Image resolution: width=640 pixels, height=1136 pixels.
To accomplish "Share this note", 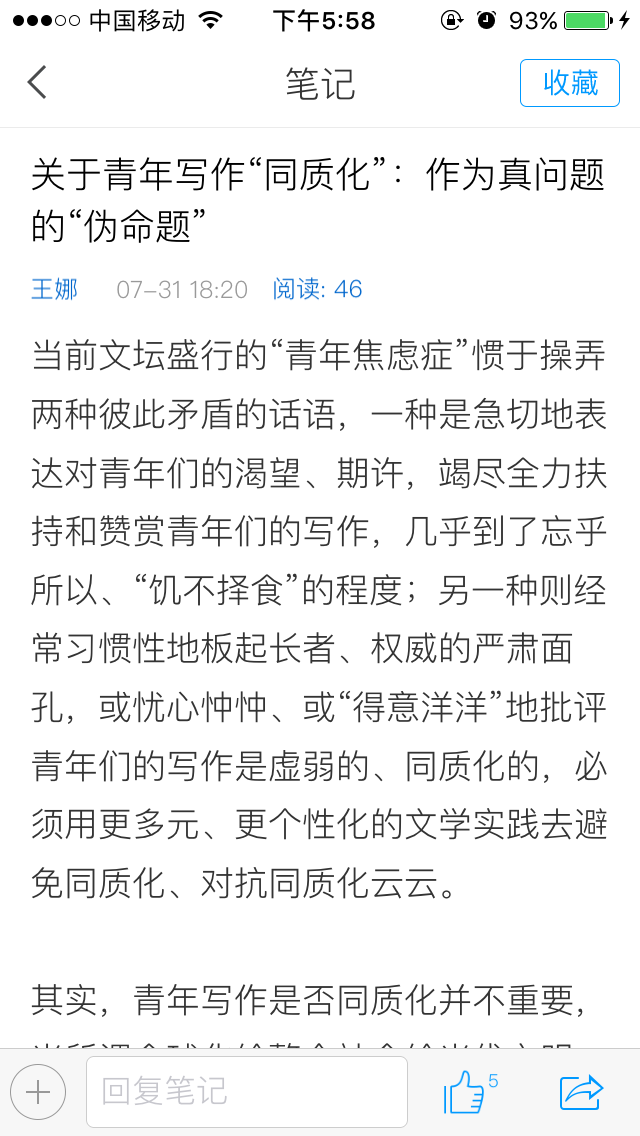I will [581, 1092].
